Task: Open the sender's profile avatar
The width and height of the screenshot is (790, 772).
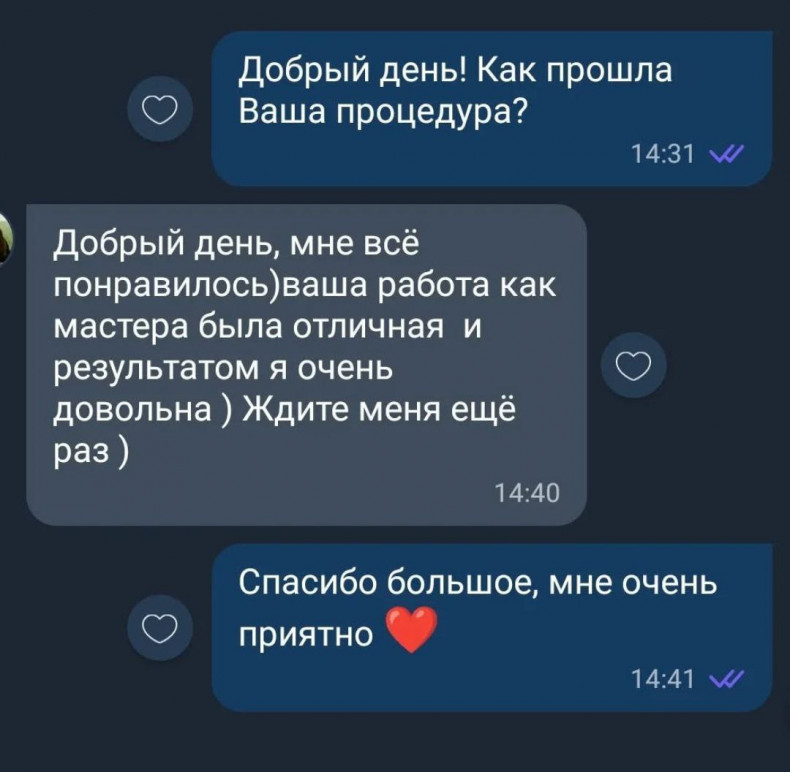Action: (5, 238)
